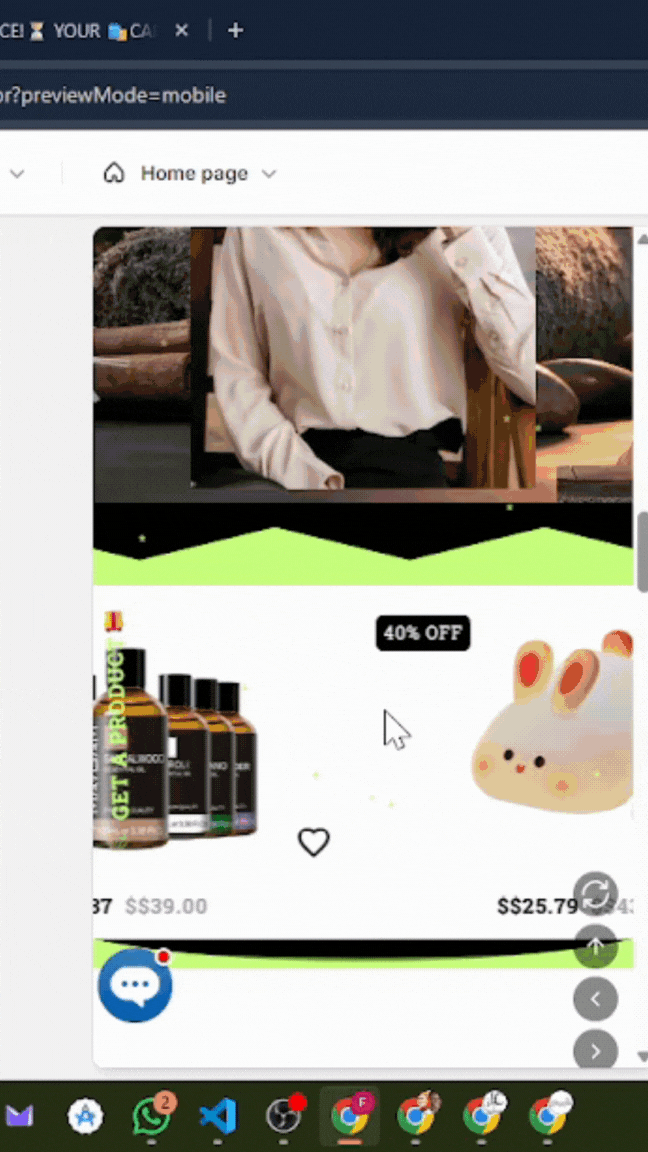
Task: Open WhatsApp from the taskbar
Action: tap(151, 1114)
